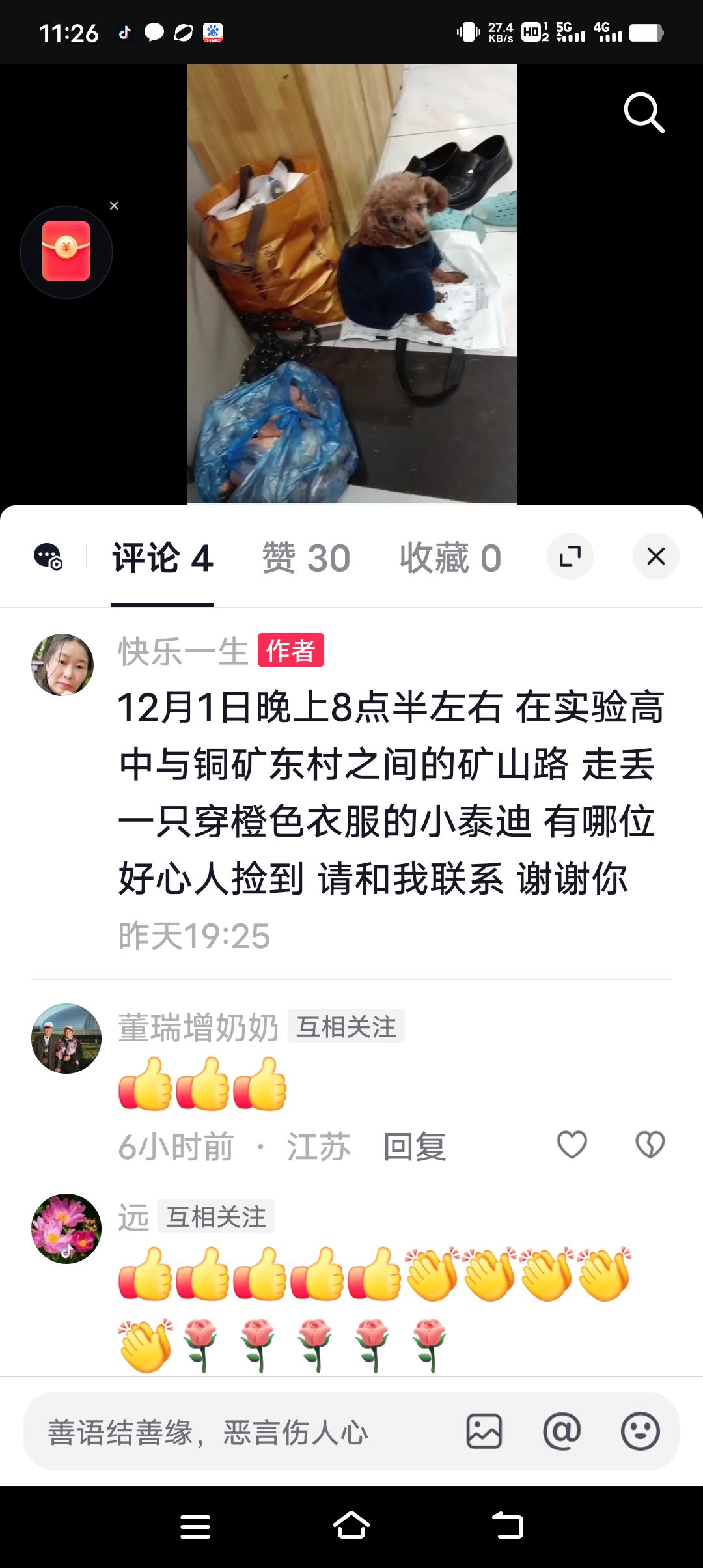Like 董瑞增奶奶's comment
Viewport: 703px width, 1568px height.
point(572,1145)
